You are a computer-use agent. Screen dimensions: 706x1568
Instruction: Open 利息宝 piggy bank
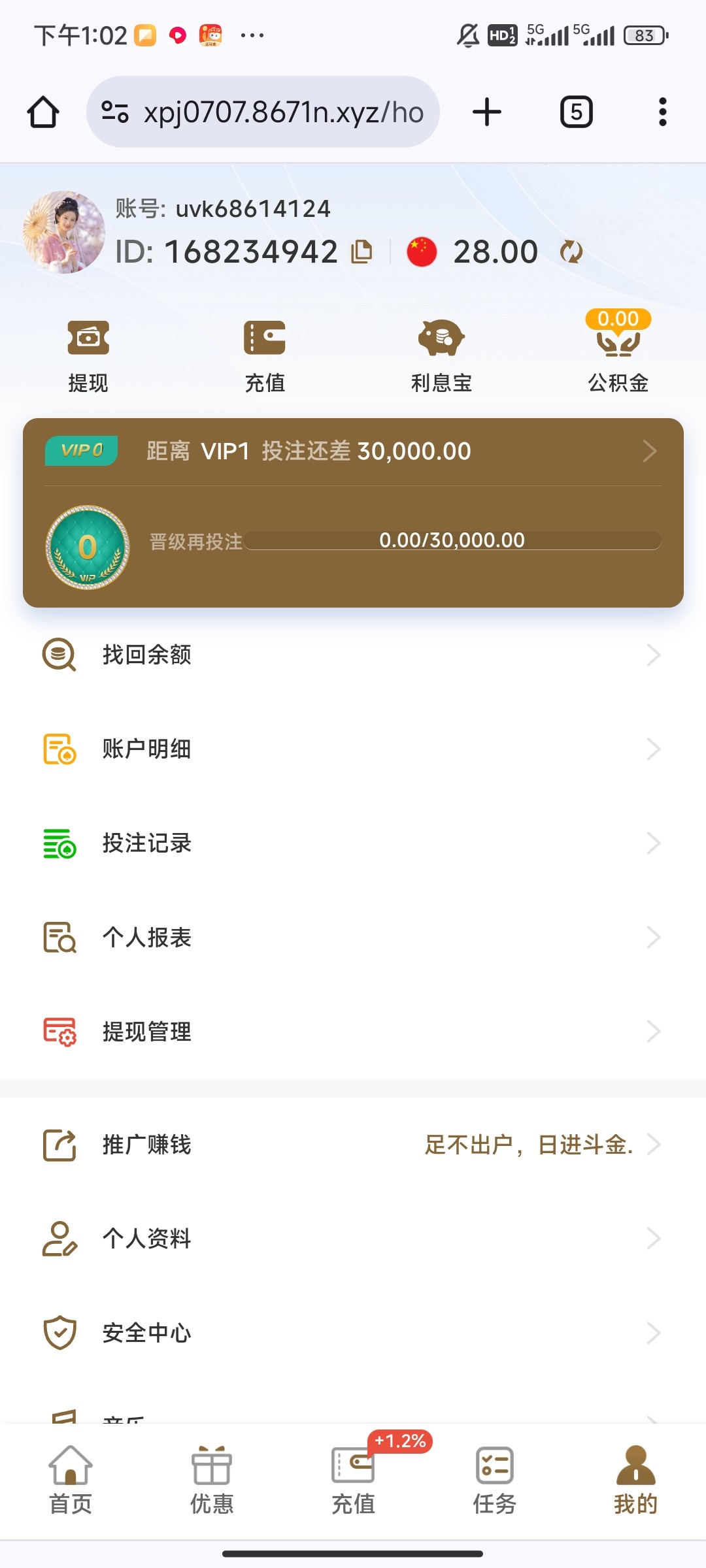point(441,356)
